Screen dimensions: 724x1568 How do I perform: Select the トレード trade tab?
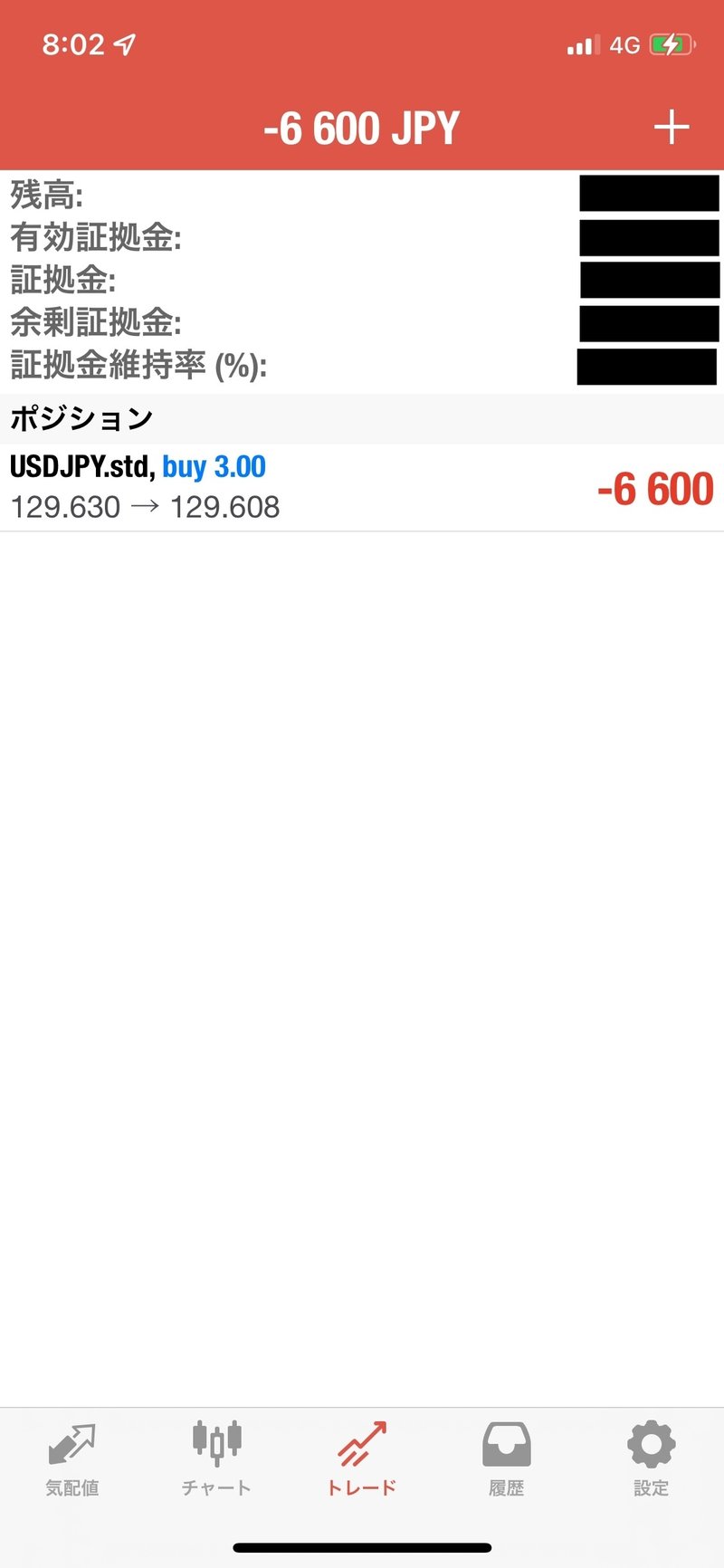tap(362, 1458)
